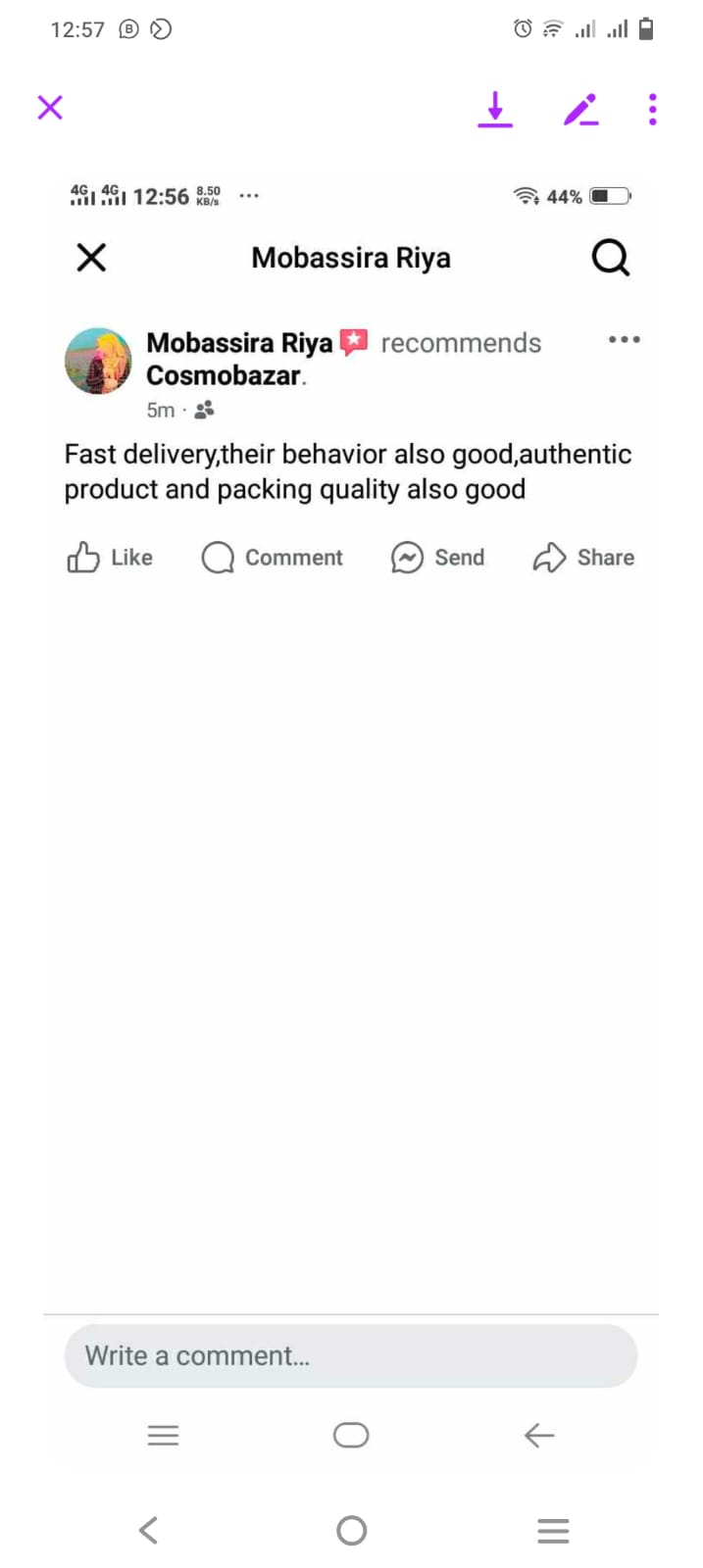This screenshot has height=1568, width=703.
Task: Go back using the system back button
Action: (149, 1530)
